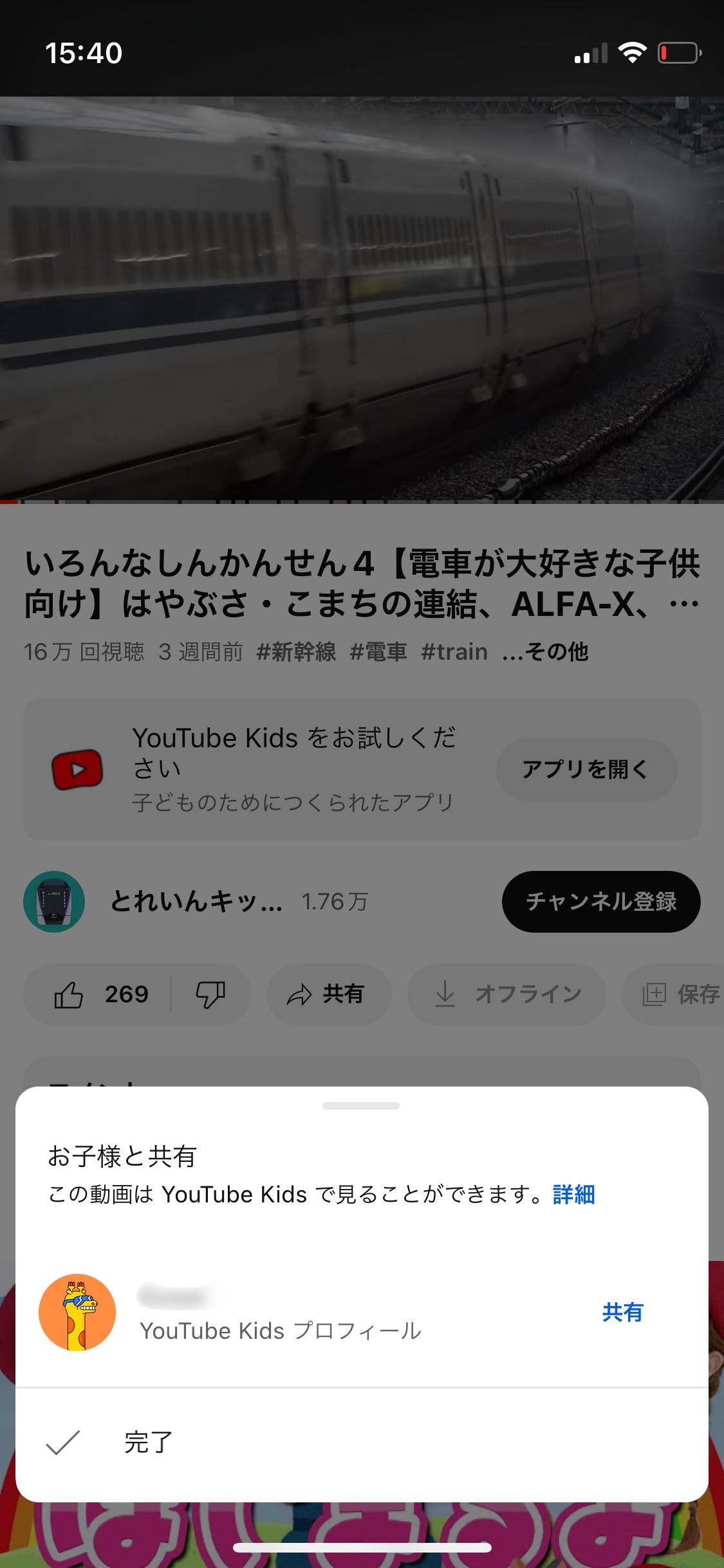Download the video with オフライン
This screenshot has width=724, height=1568.
pyautogui.click(x=506, y=994)
